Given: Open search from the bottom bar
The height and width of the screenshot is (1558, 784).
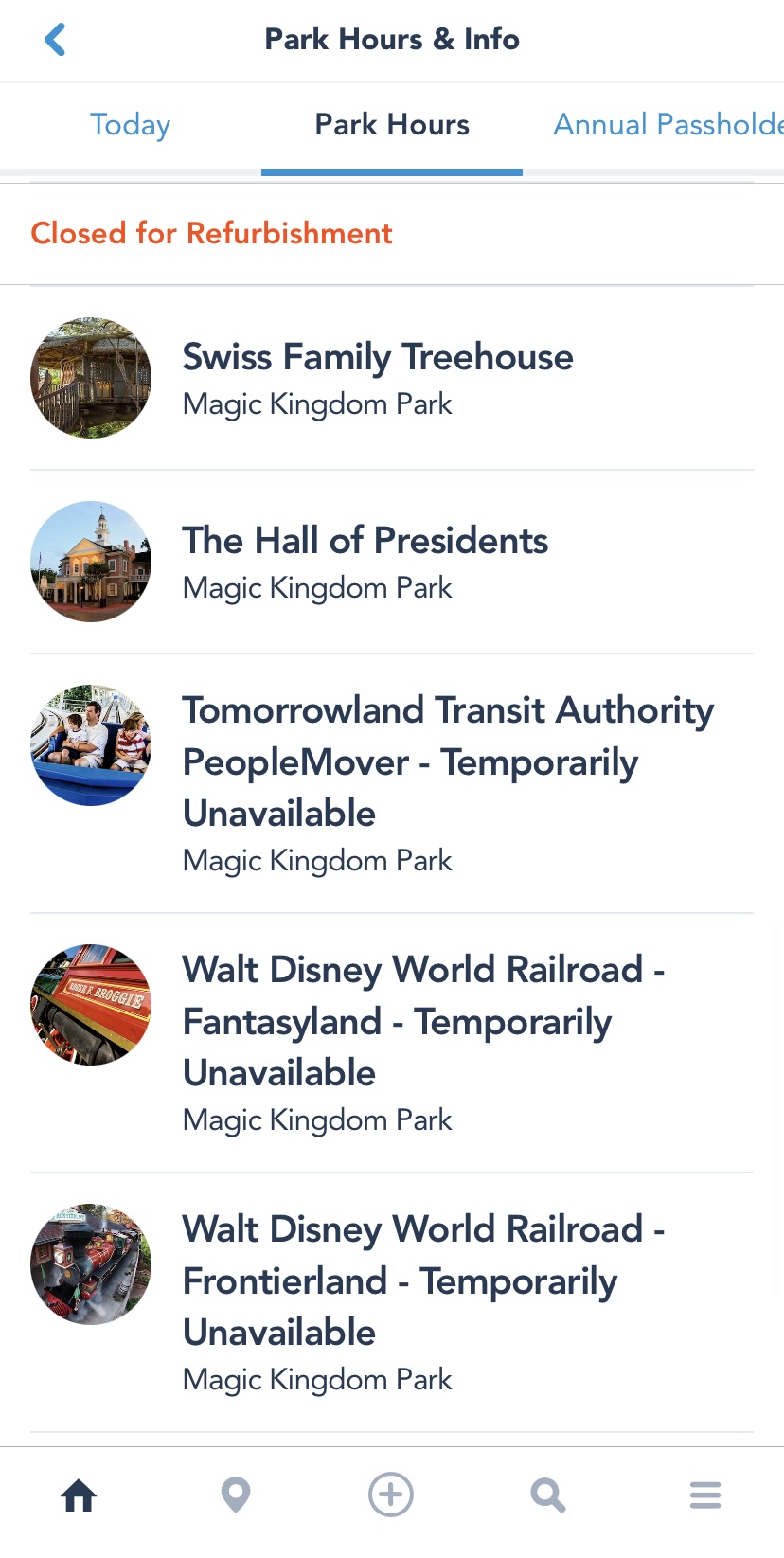Looking at the screenshot, I should (548, 1495).
